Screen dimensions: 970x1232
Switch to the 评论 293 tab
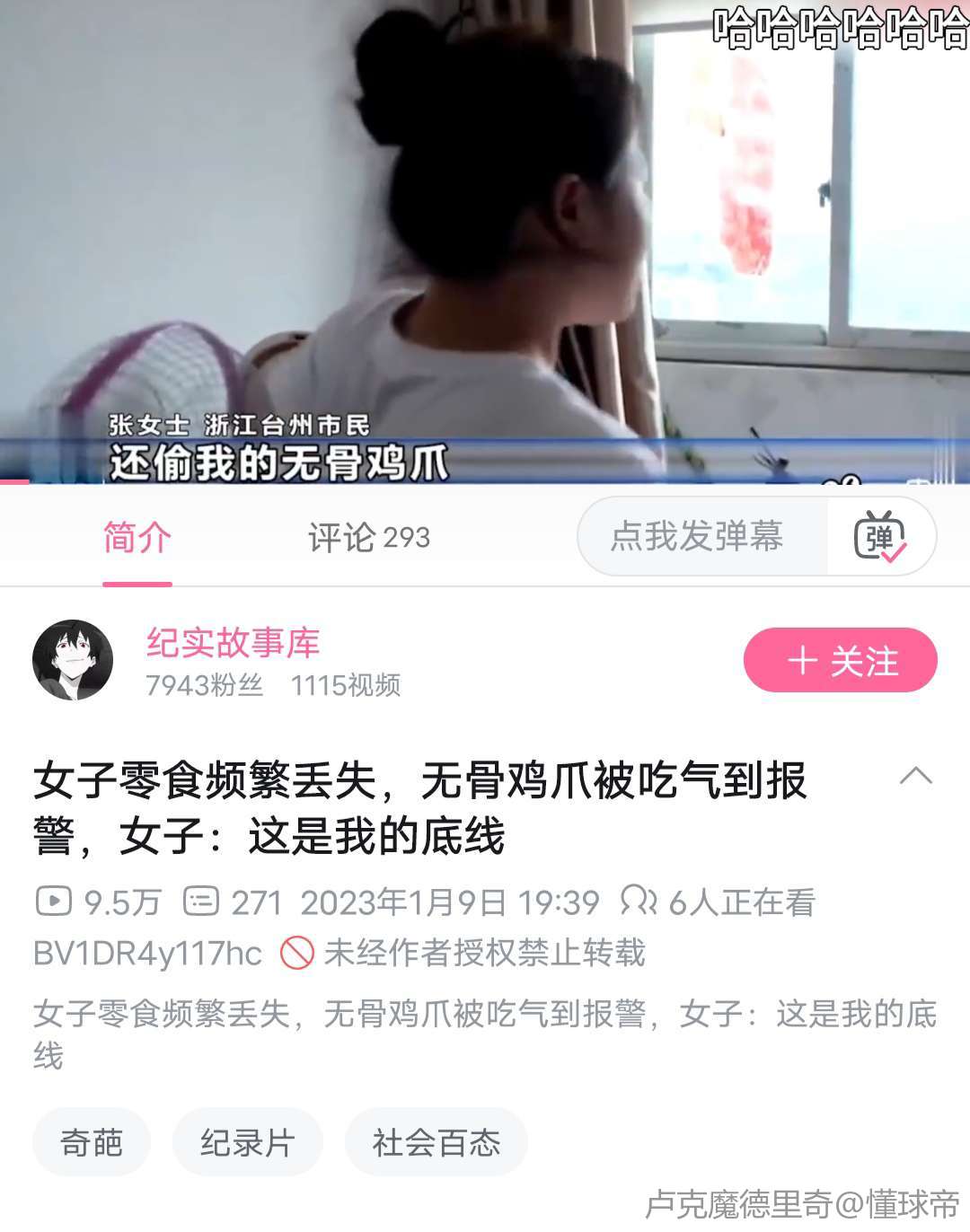[369, 538]
